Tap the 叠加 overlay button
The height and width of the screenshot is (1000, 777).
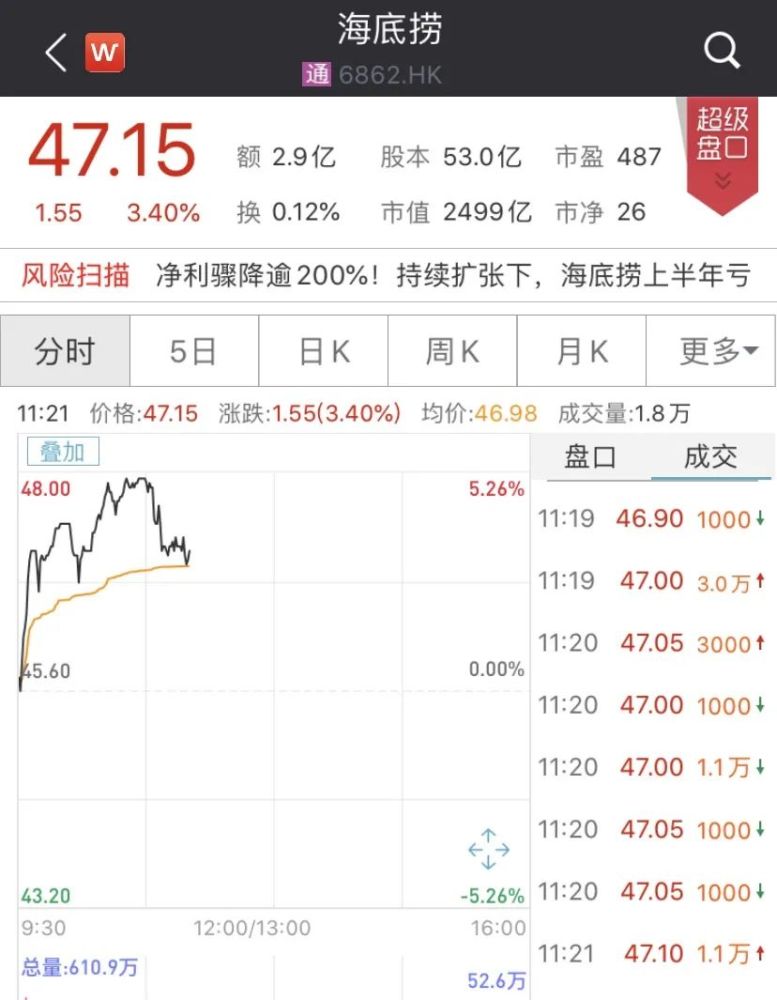pos(62,452)
